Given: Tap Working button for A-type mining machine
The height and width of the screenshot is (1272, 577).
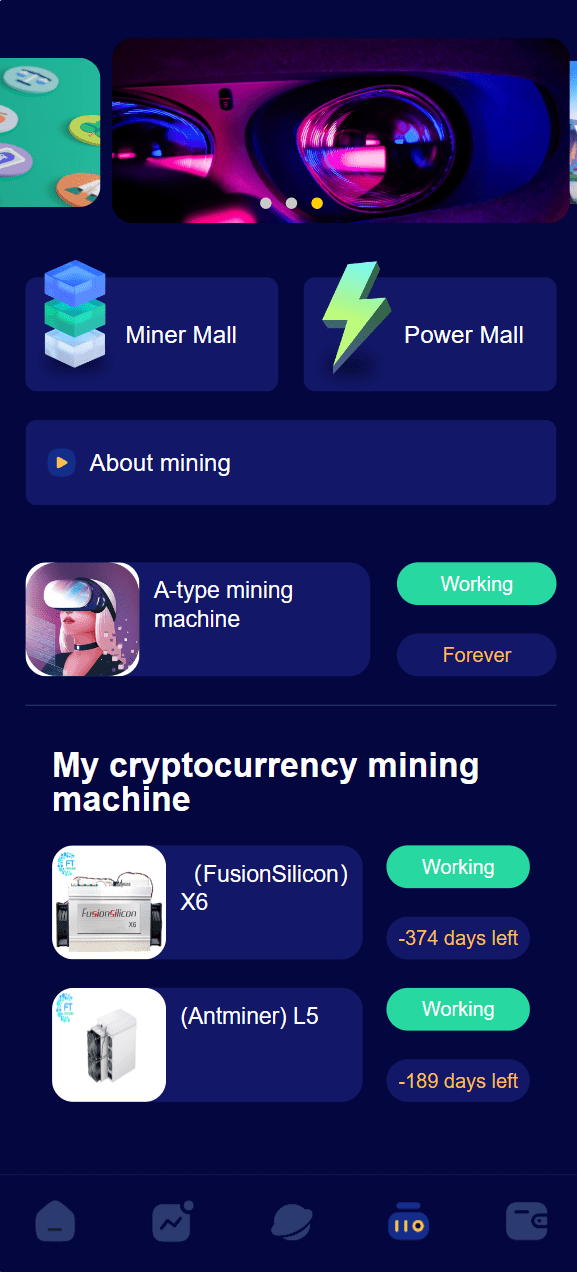Looking at the screenshot, I should point(476,584).
